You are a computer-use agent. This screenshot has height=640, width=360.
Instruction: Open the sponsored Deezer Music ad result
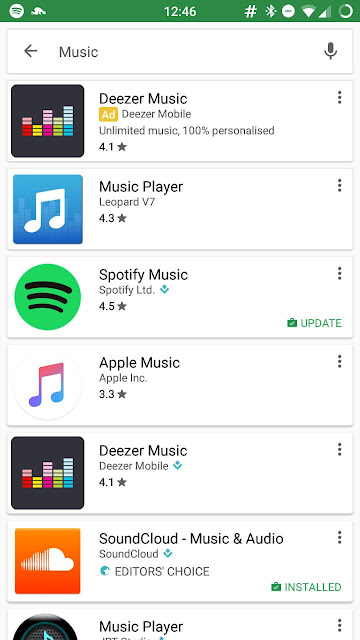(x=180, y=121)
